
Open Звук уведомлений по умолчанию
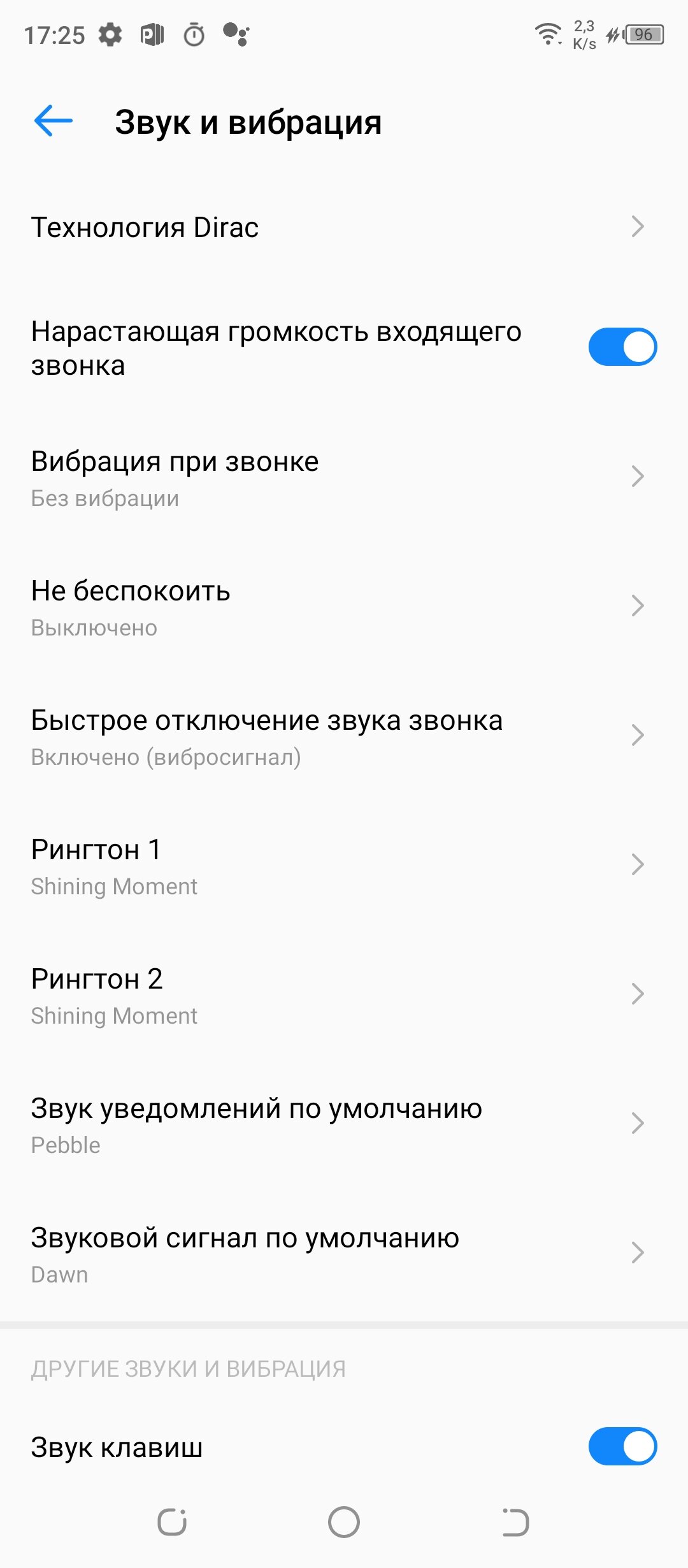344,1124
